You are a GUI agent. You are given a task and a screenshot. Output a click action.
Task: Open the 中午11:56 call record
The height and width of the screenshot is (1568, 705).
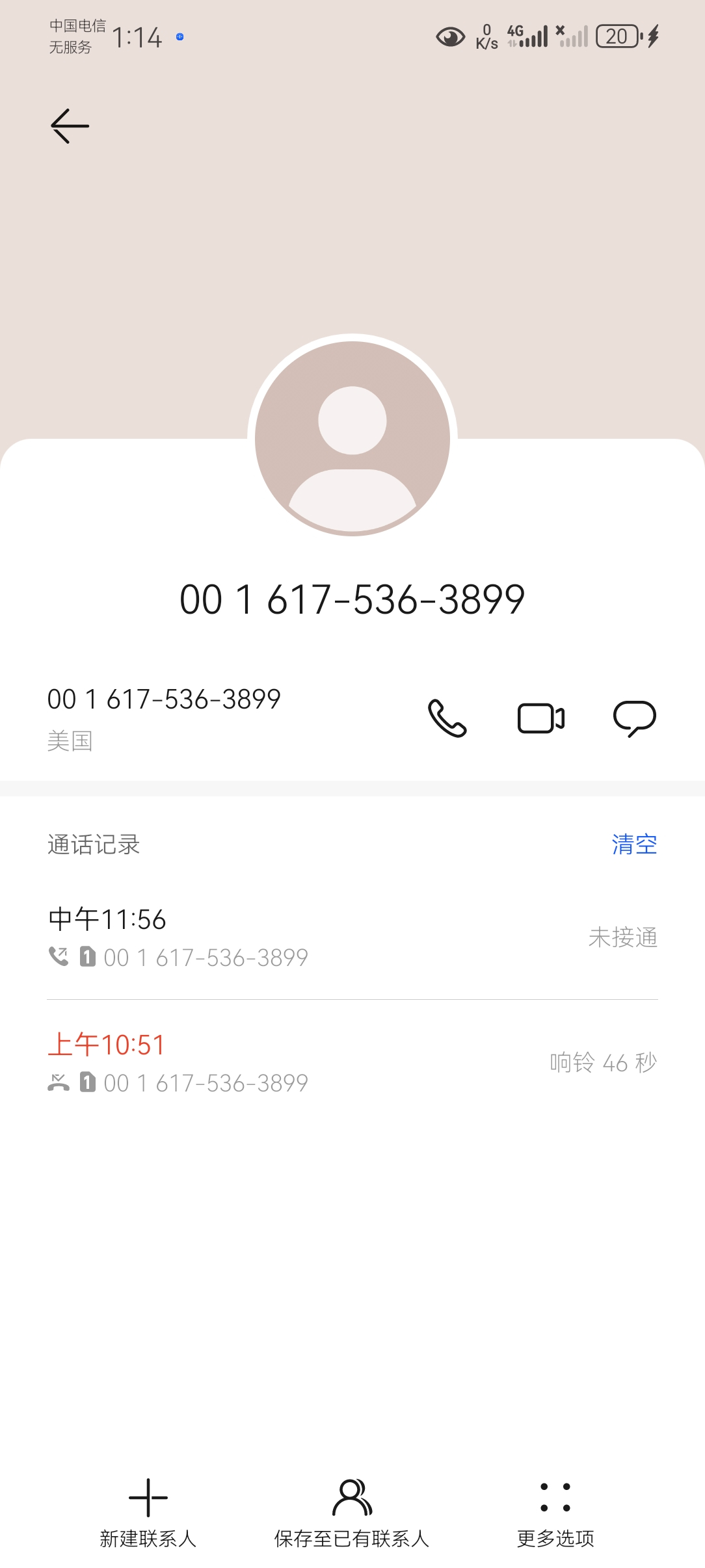coord(351,937)
